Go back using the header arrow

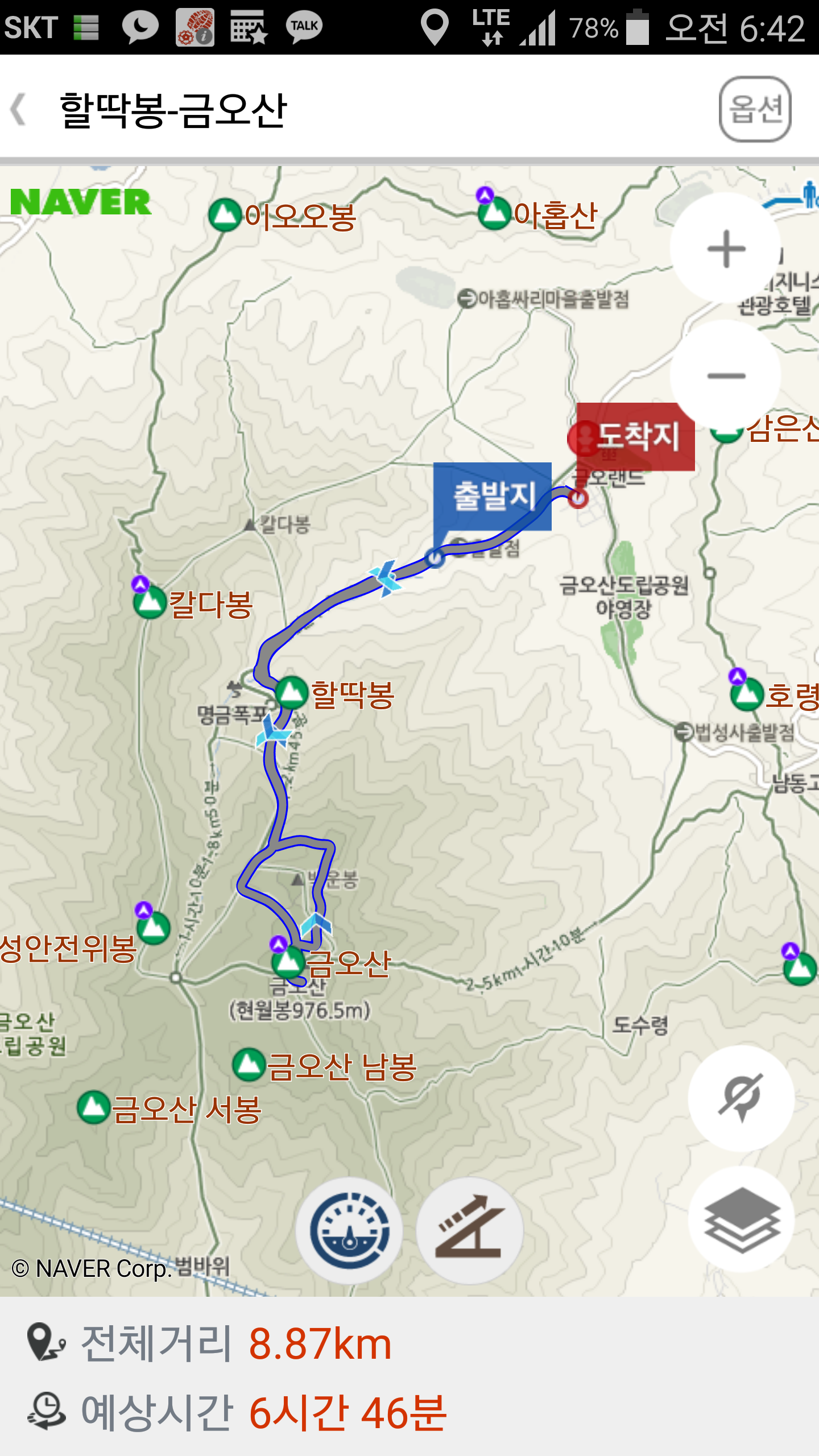[19, 109]
